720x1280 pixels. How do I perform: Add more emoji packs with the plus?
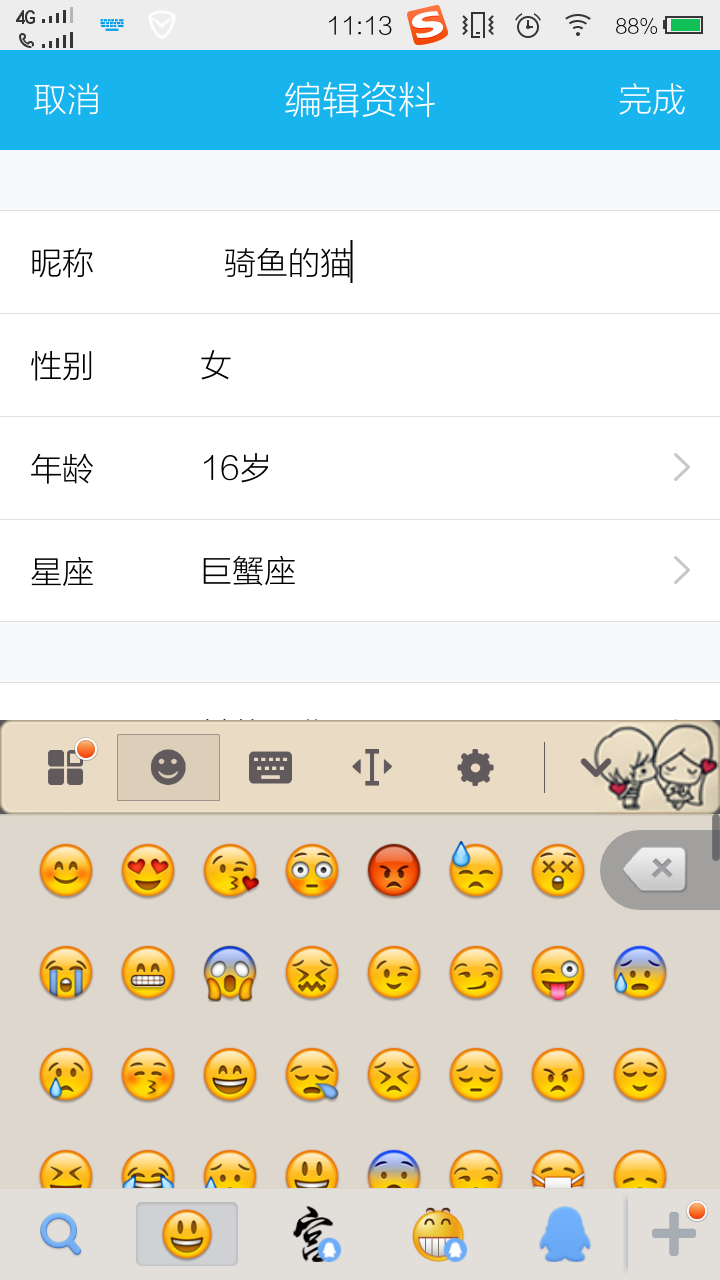[x=674, y=1235]
